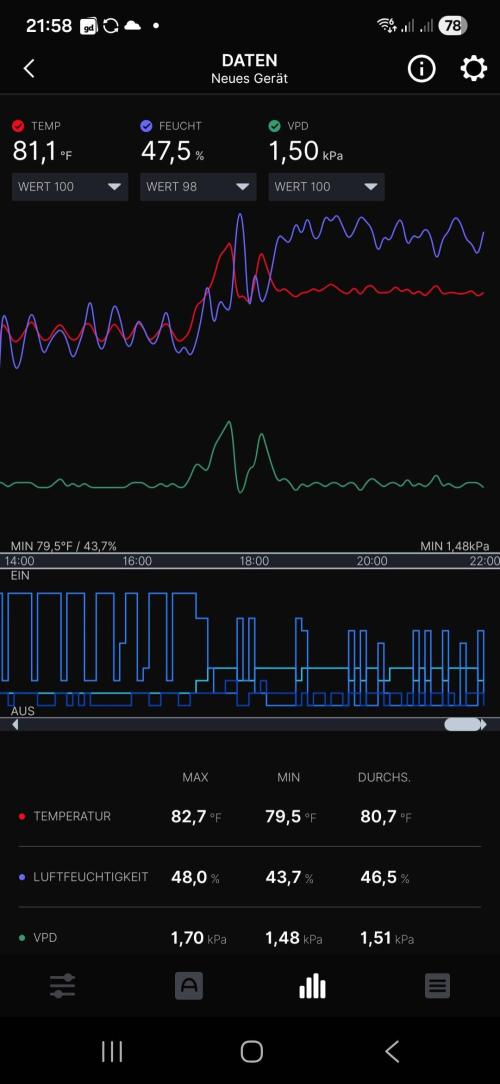Viewport: 500px width, 1084px height.
Task: Go to the home screen
Action: click(x=252, y=1052)
